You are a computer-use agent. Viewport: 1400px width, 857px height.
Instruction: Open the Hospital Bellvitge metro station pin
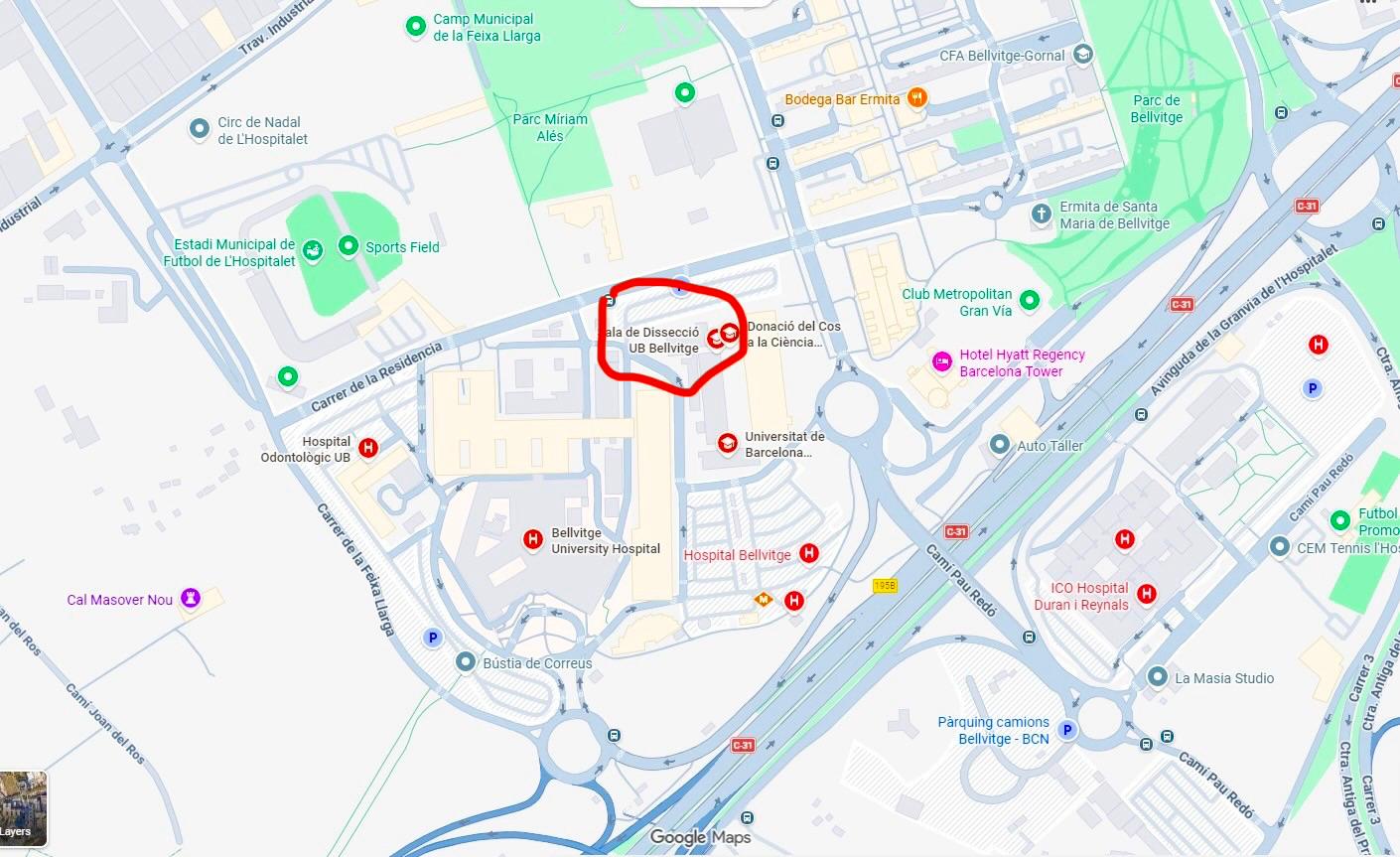pyautogui.click(x=763, y=600)
